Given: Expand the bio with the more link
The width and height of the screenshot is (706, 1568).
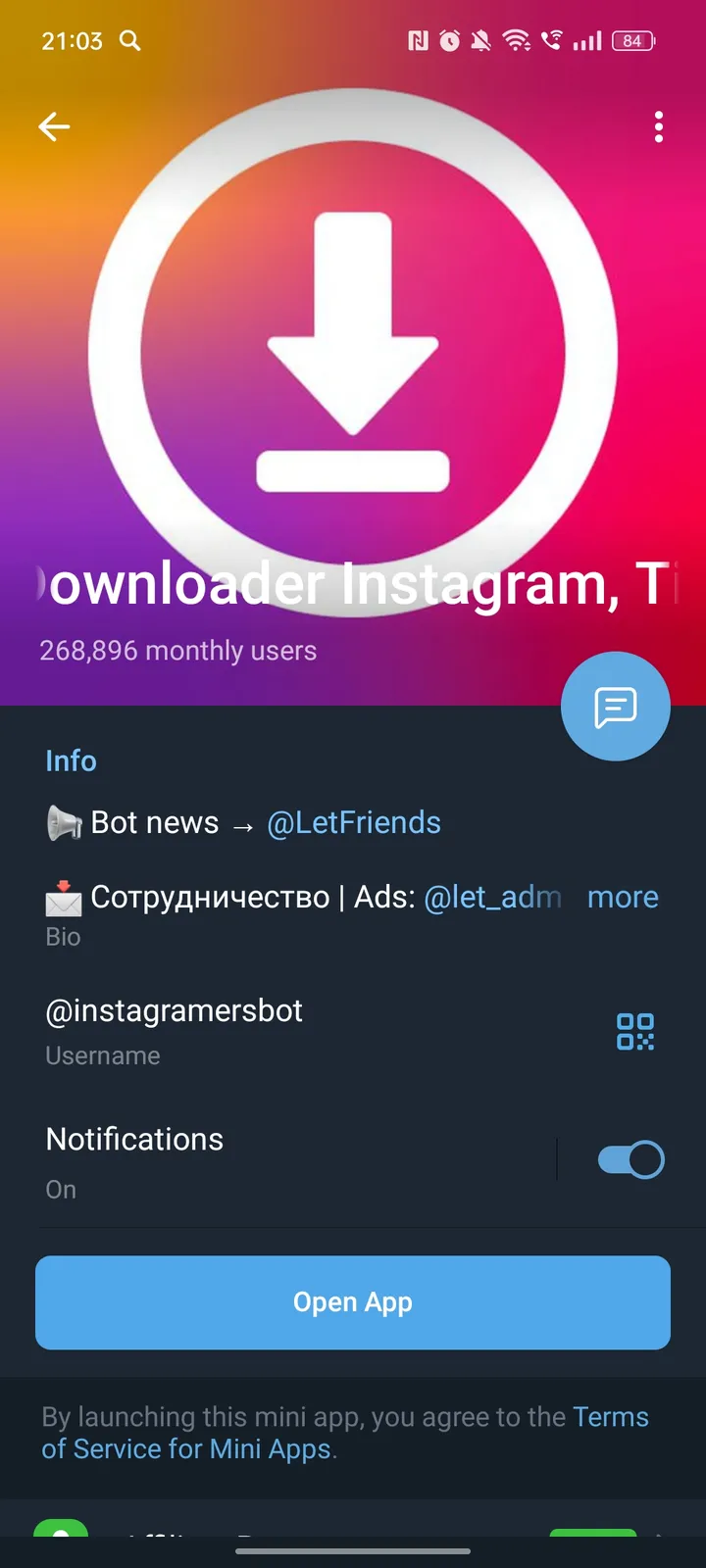Looking at the screenshot, I should 623,897.
